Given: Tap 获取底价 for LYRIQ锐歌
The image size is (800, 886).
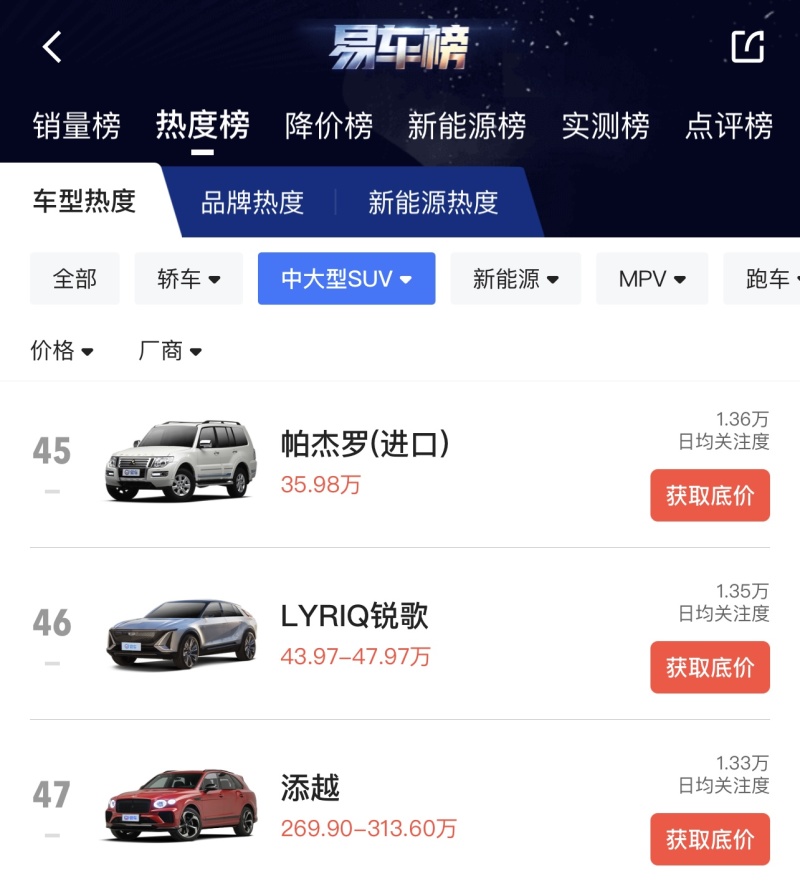Looking at the screenshot, I should 710,667.
